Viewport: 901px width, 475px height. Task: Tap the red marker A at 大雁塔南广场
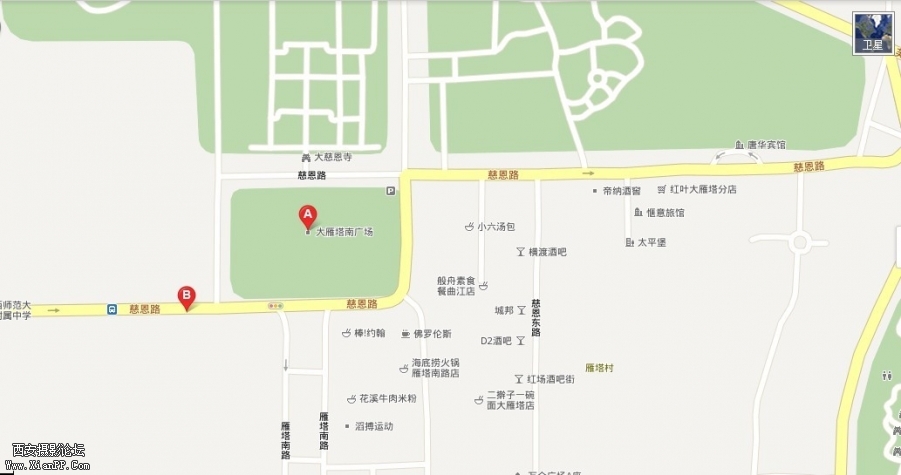(308, 215)
